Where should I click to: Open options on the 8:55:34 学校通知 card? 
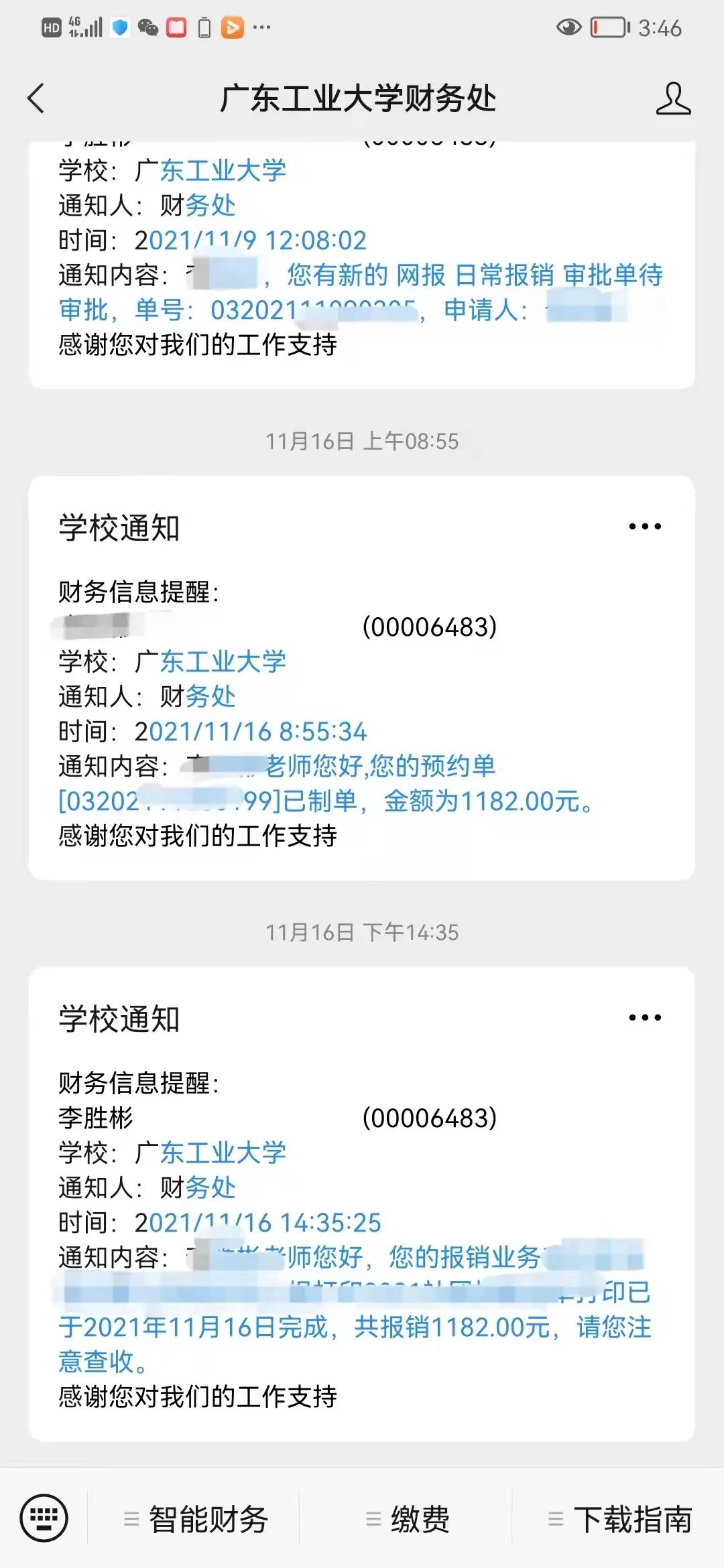click(x=645, y=527)
